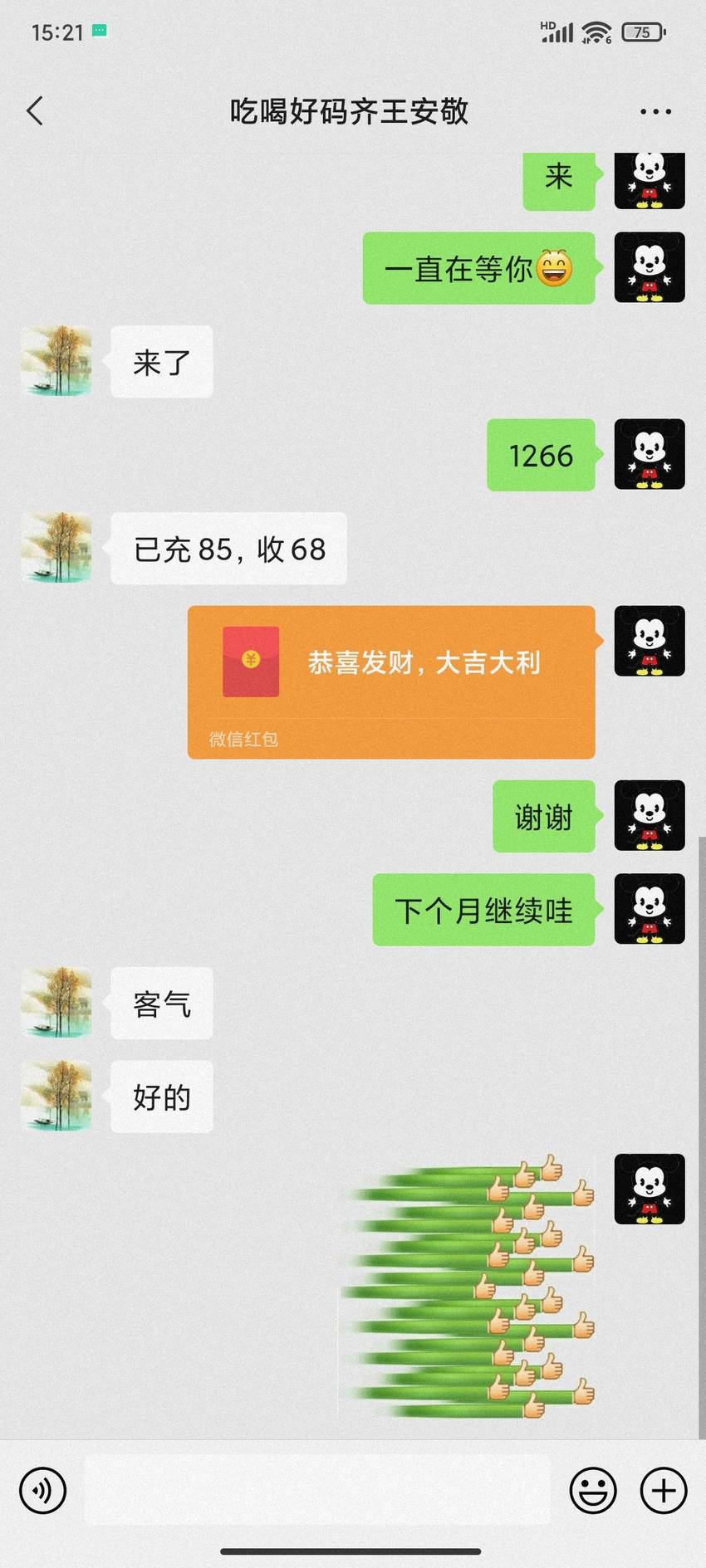Tap the message text field
The width and height of the screenshot is (706, 1568).
(x=317, y=1490)
